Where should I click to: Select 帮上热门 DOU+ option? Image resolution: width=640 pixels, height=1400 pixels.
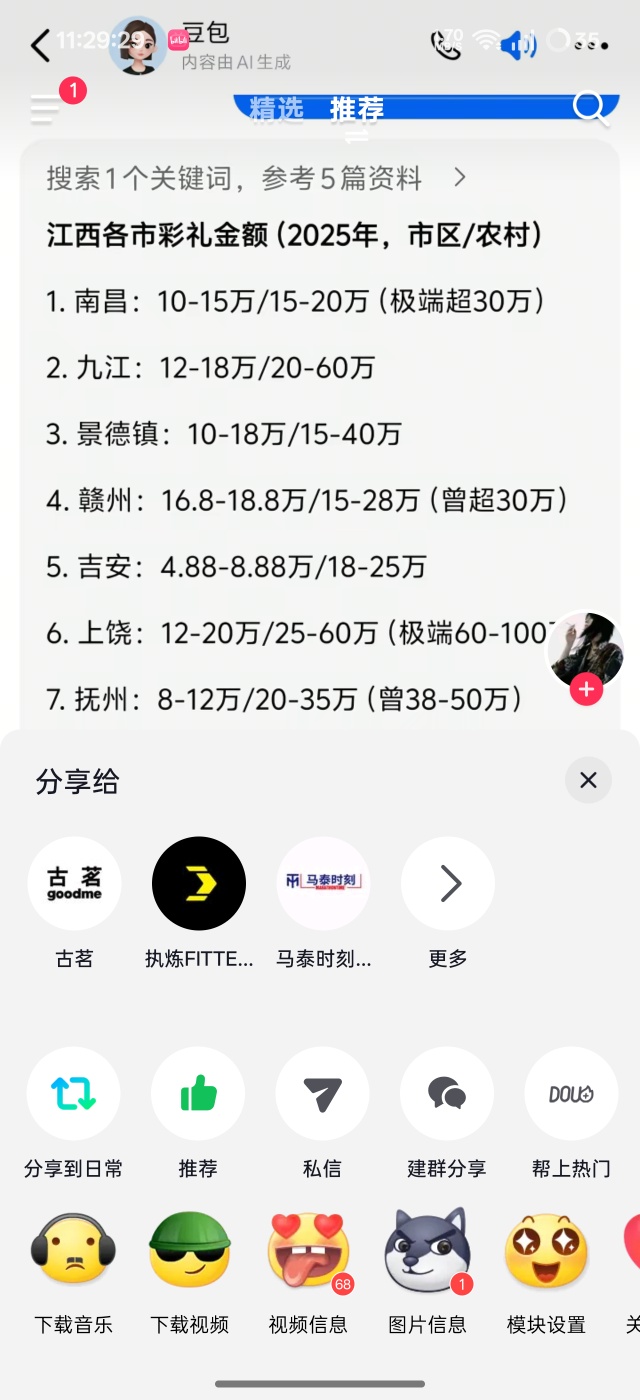[x=571, y=1094]
